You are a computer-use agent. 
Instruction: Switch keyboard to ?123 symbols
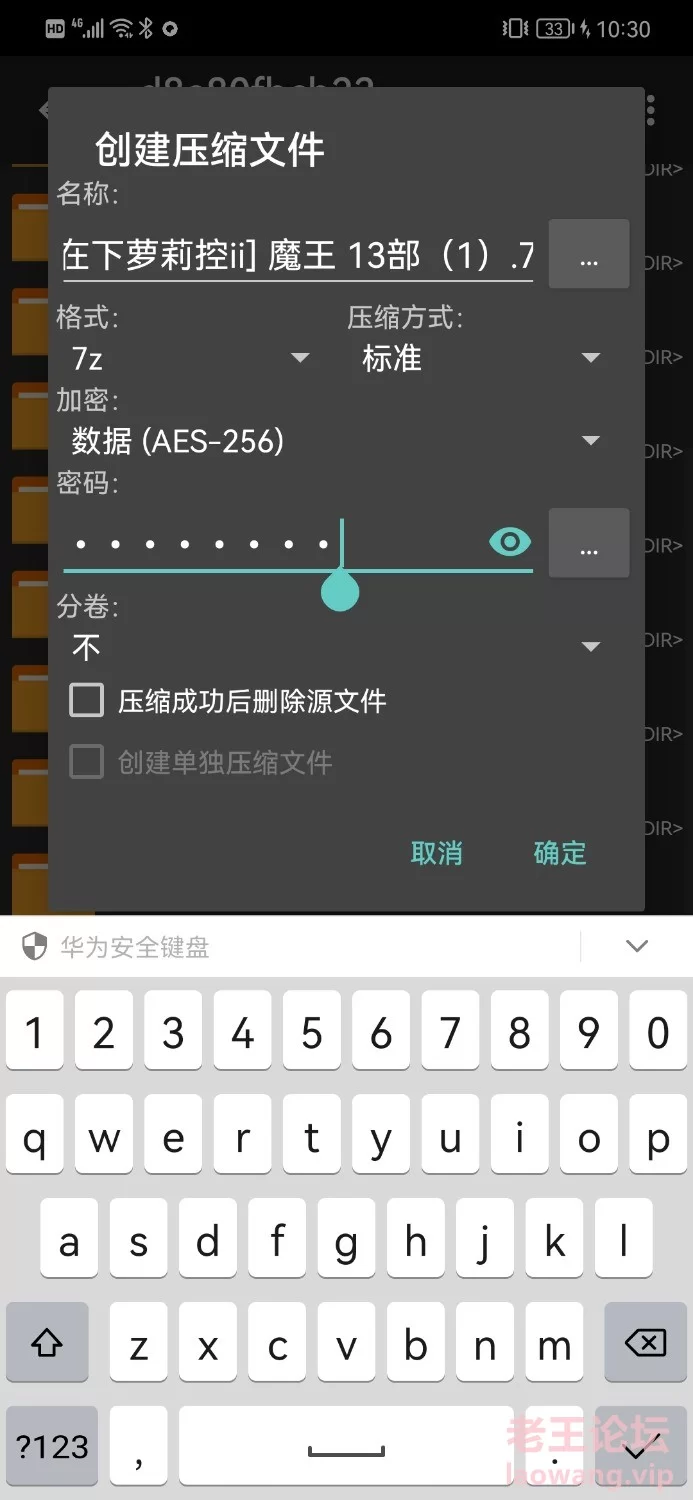pyautogui.click(x=52, y=1446)
